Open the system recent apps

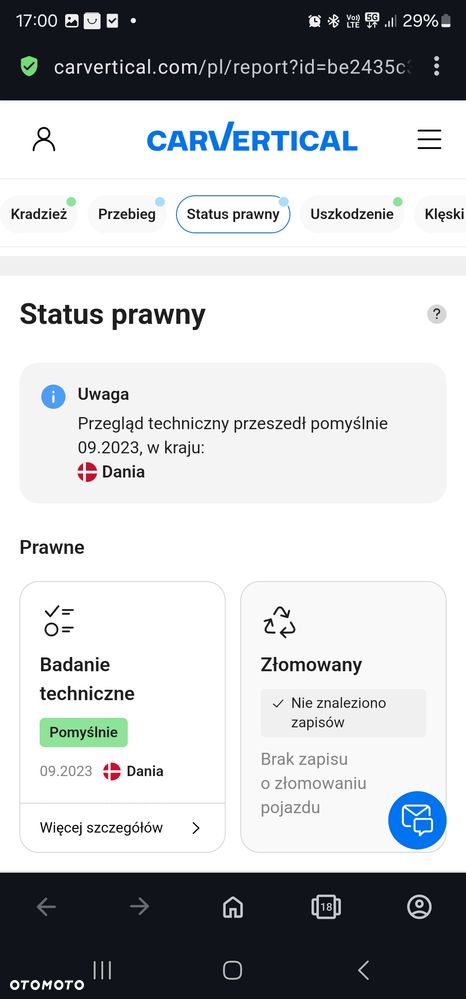point(102,970)
